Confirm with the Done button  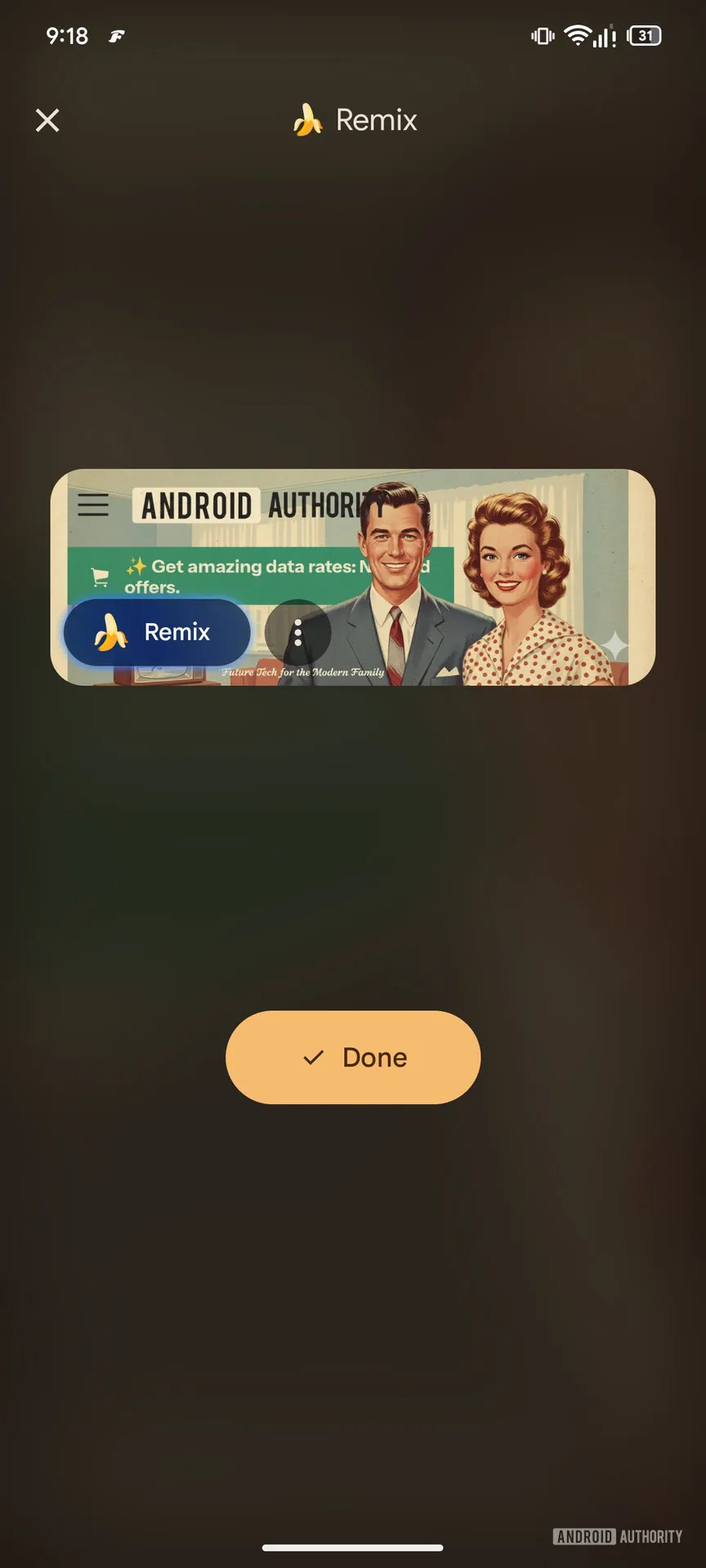click(x=353, y=1057)
